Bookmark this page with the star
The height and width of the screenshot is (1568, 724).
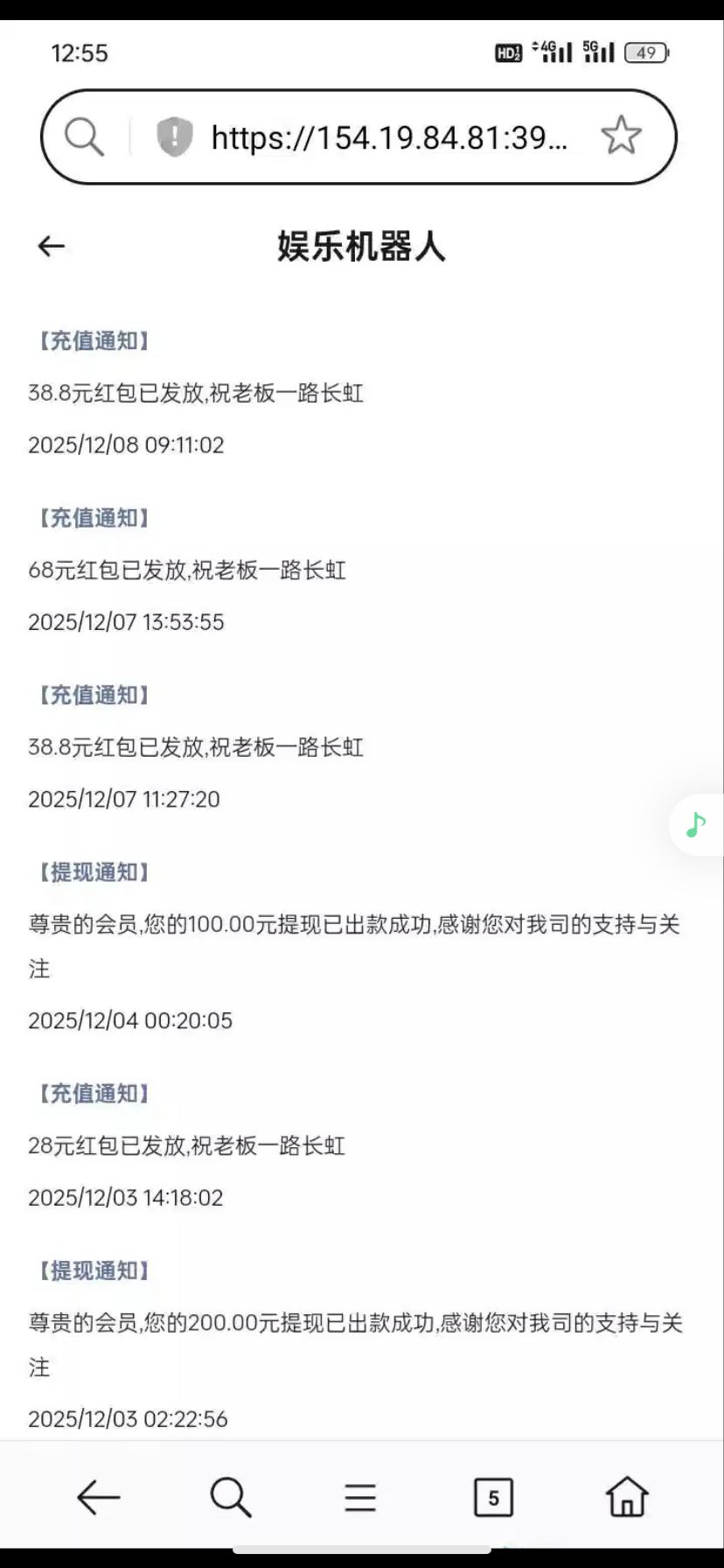click(621, 136)
